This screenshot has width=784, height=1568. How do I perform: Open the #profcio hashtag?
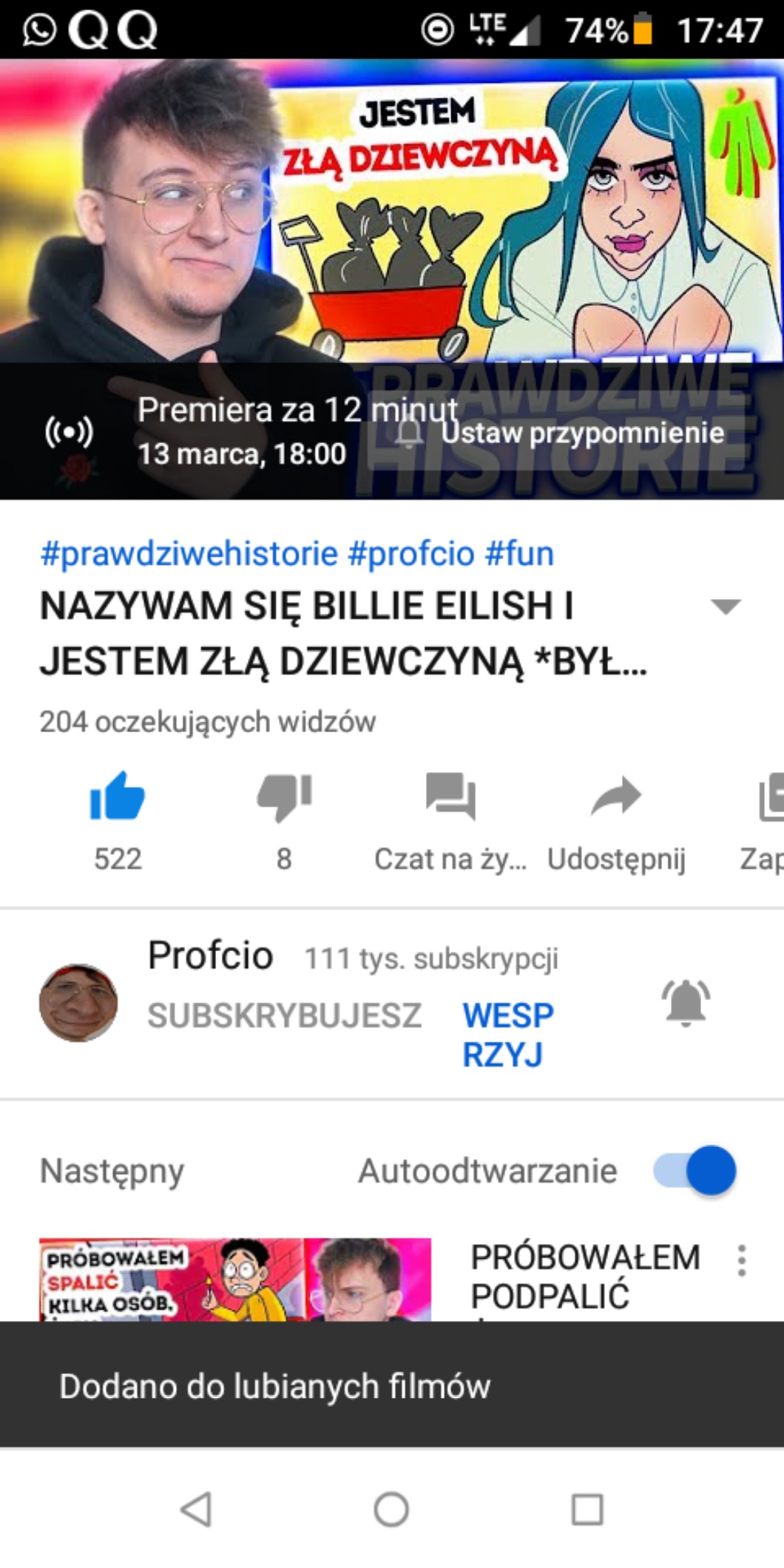point(410,553)
